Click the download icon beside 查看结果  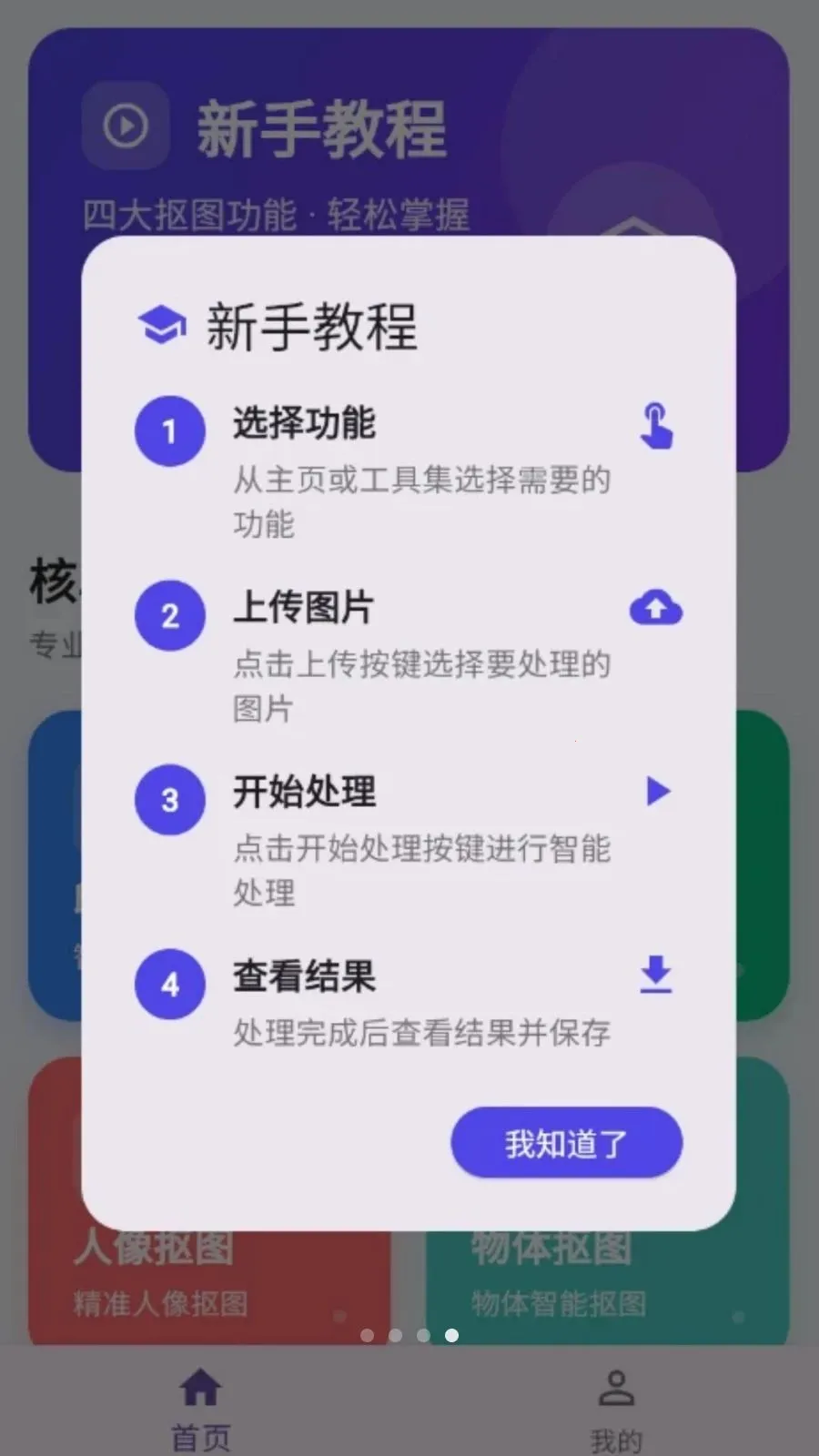tap(656, 976)
